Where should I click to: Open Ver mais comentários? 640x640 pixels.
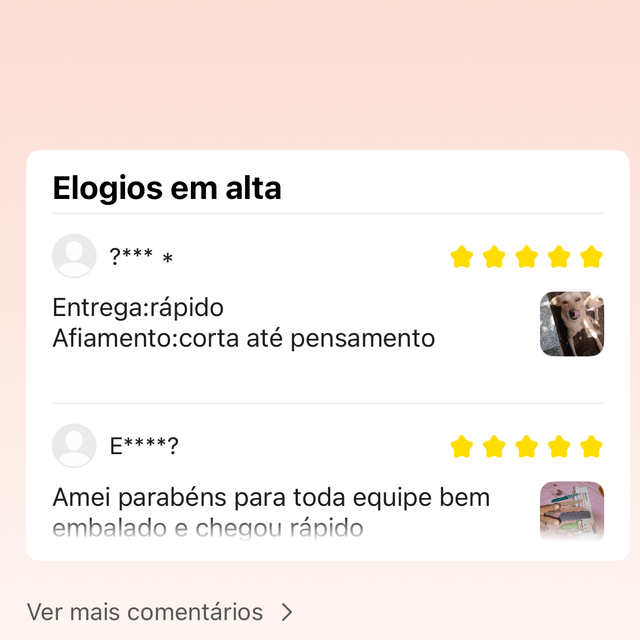(x=160, y=612)
